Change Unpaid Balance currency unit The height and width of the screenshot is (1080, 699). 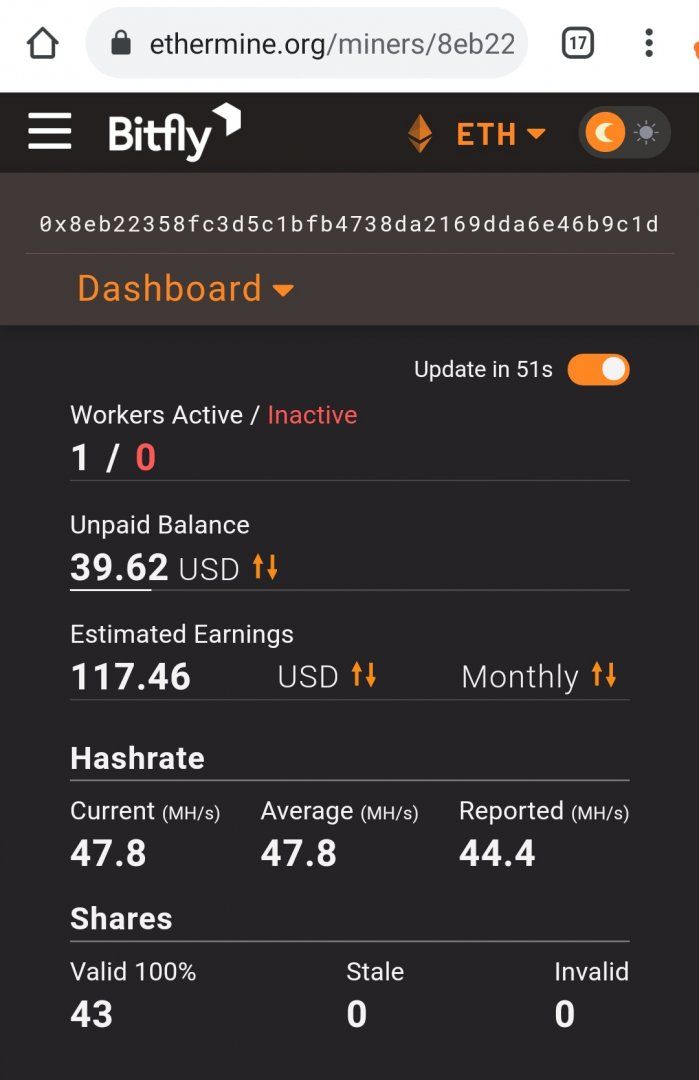(x=265, y=568)
